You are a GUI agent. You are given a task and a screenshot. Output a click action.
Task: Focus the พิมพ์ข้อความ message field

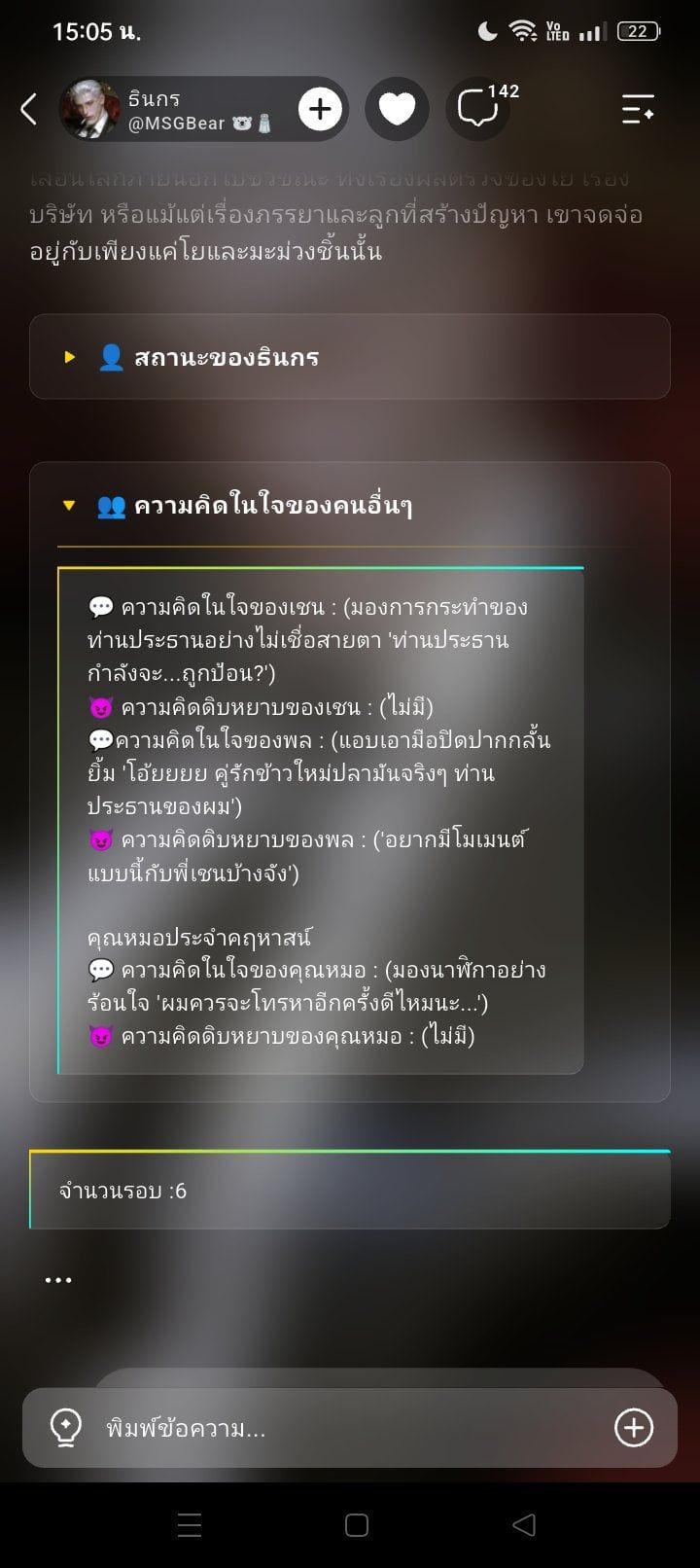[350, 1428]
